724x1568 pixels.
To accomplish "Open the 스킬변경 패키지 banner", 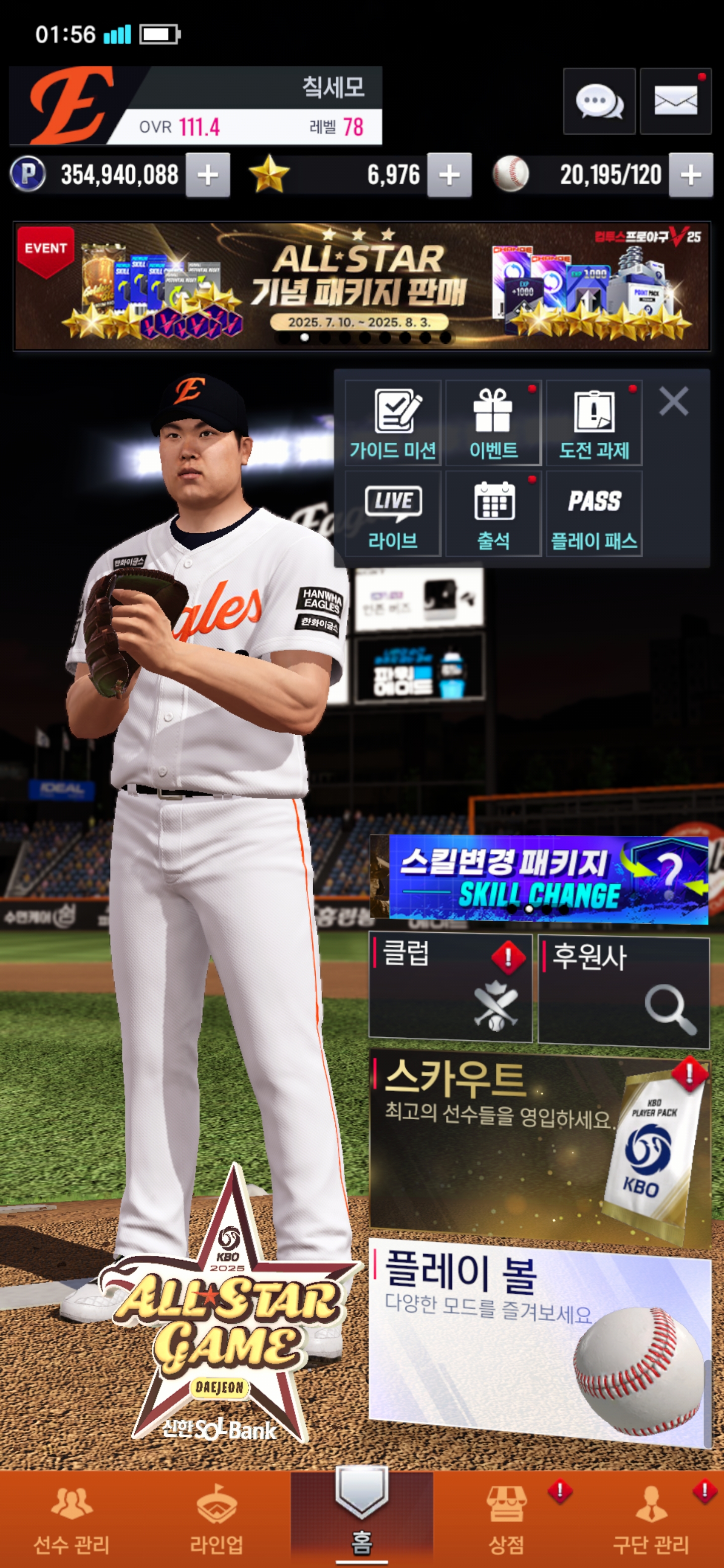I will (x=539, y=879).
